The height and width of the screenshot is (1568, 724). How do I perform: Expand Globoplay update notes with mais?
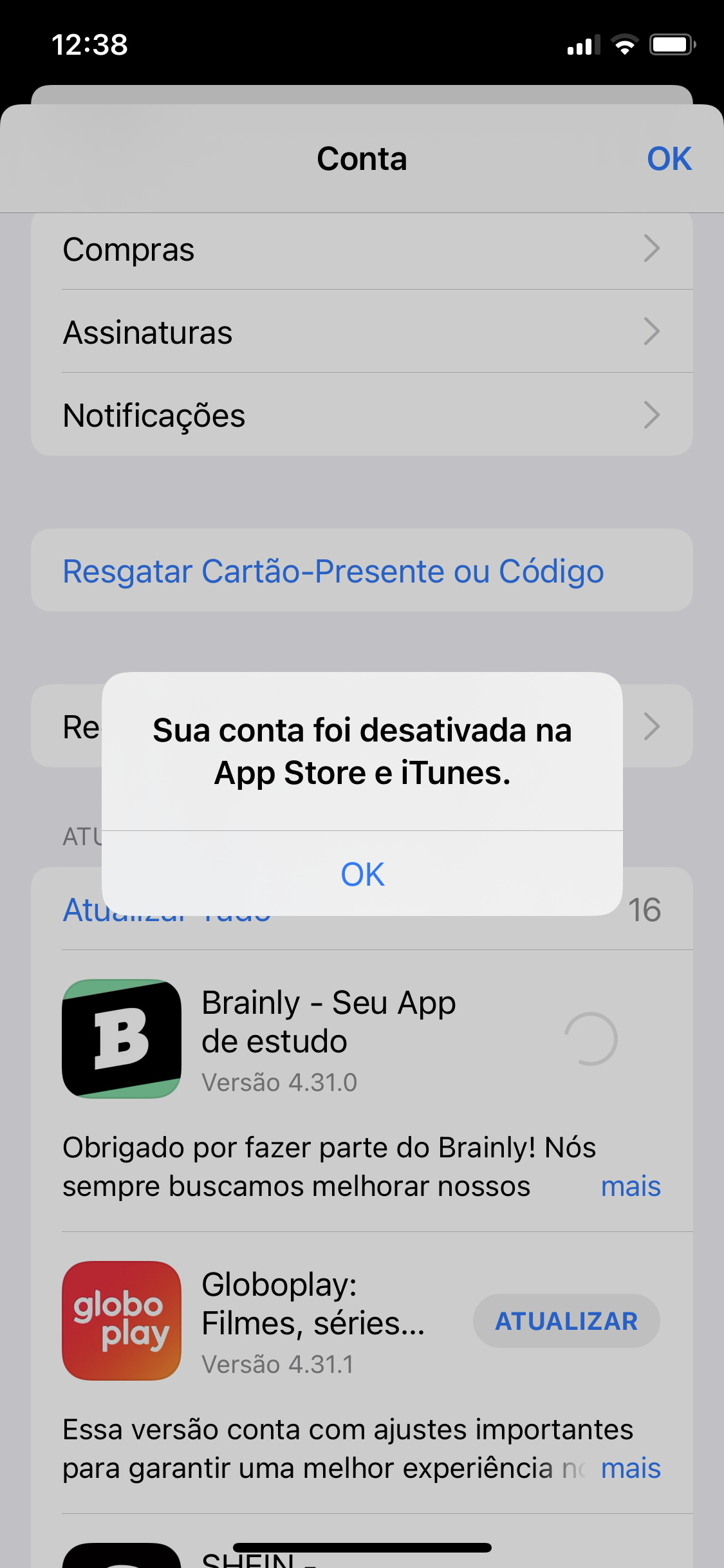click(630, 1468)
